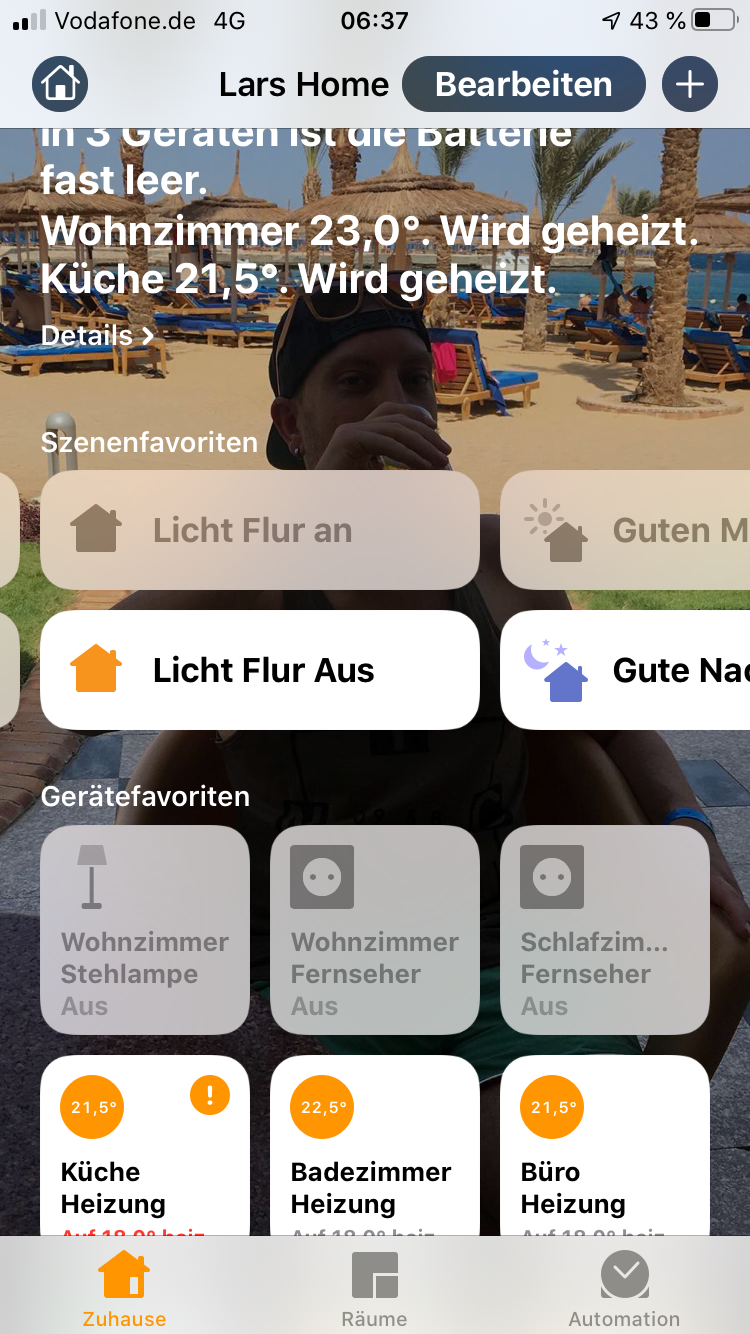Screen dimensions: 750x1334
Task: Switch to the Räume tab
Action: [375, 1290]
